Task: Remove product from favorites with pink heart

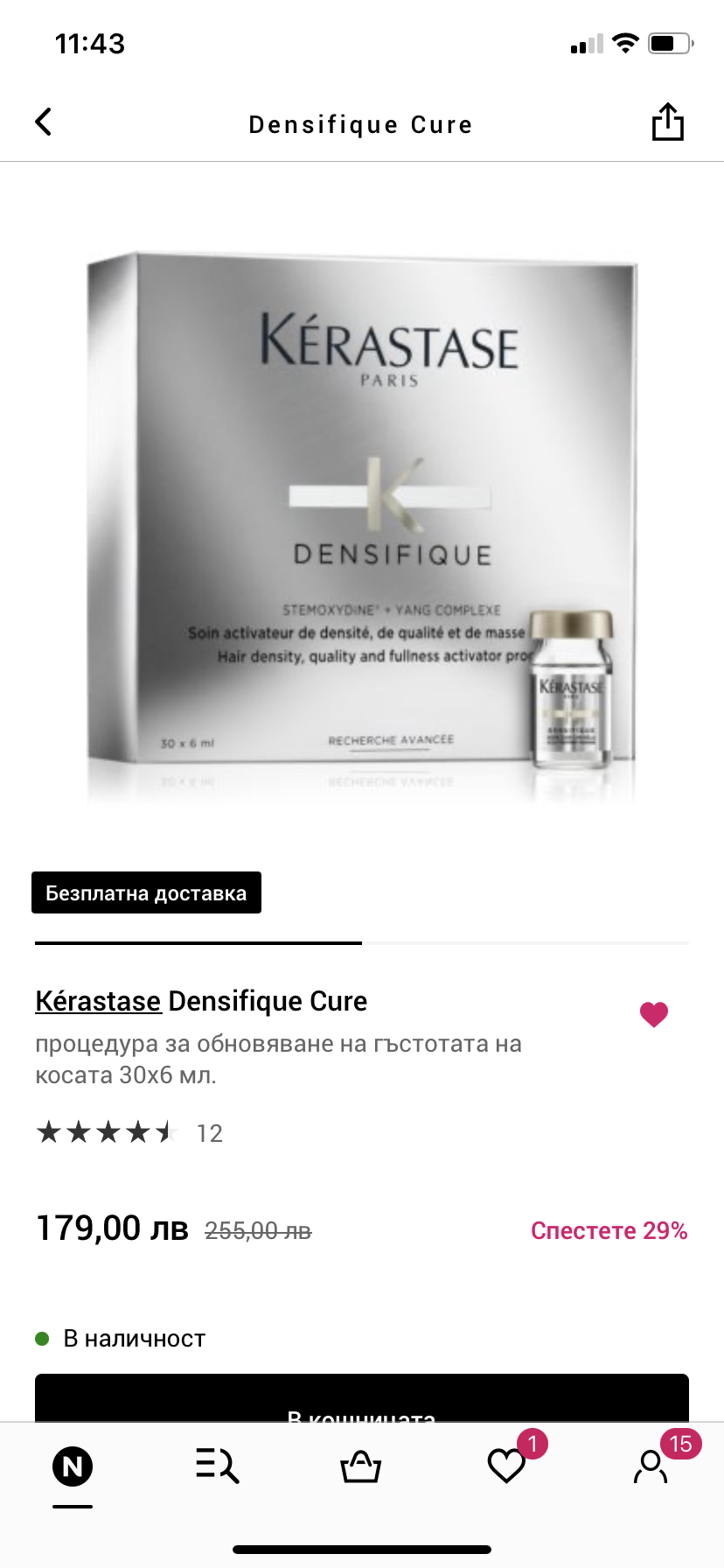Action: click(653, 1014)
